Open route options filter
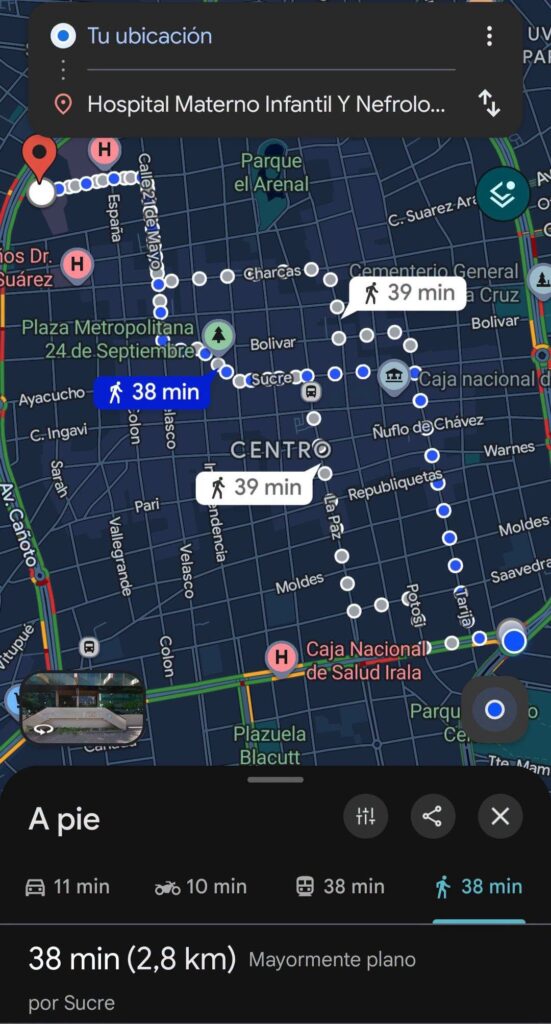 pyautogui.click(x=366, y=816)
